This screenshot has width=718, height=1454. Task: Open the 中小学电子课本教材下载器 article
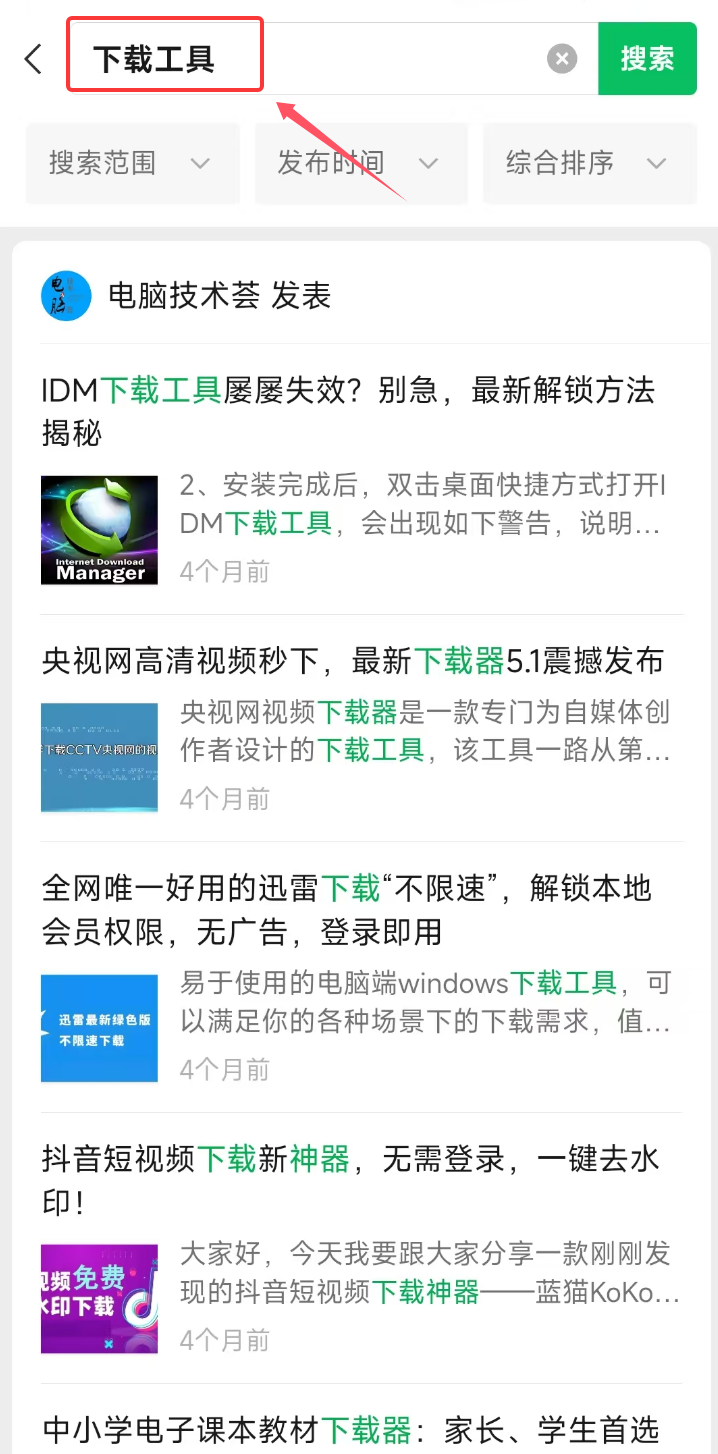click(352, 1430)
